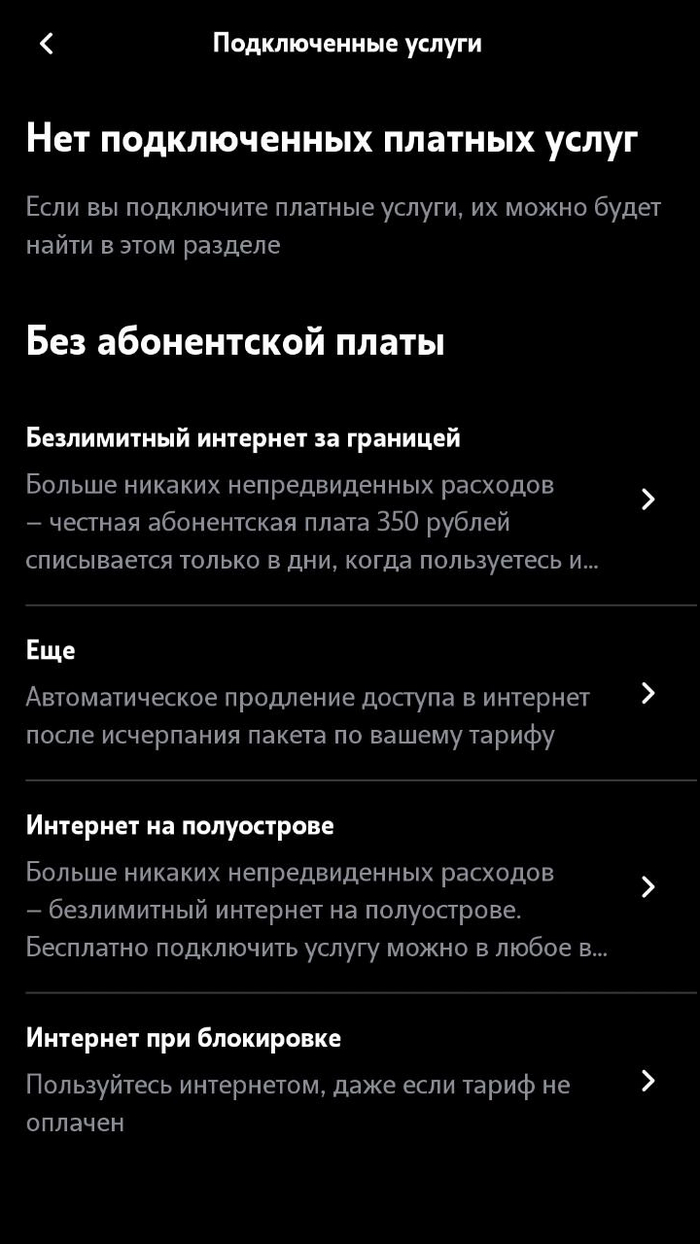Go back using the top-left arrow
The image size is (700, 1244).
pos(46,44)
